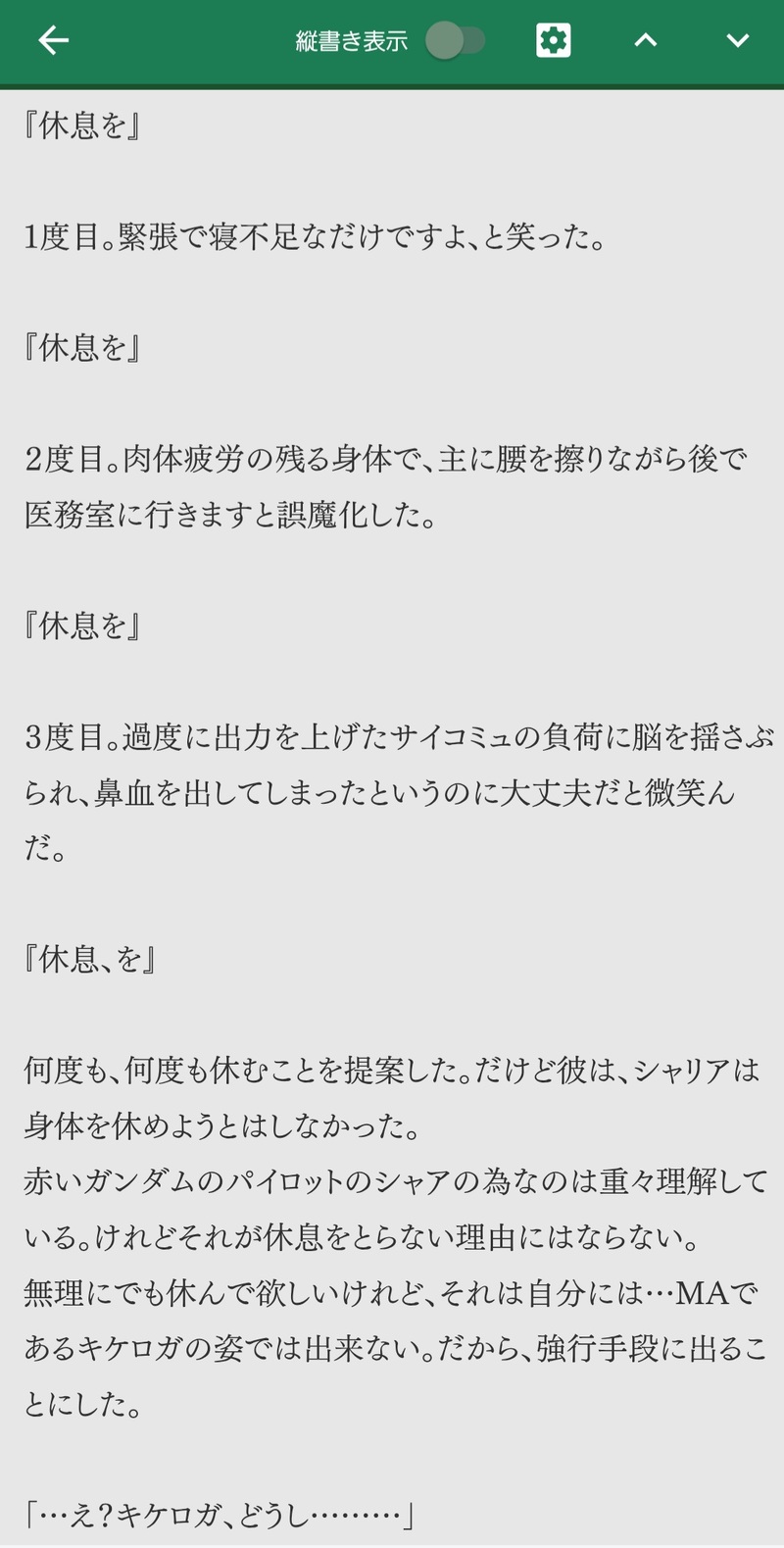Toggle the 縦書き表示 vertical writing switch

pyautogui.click(x=456, y=41)
